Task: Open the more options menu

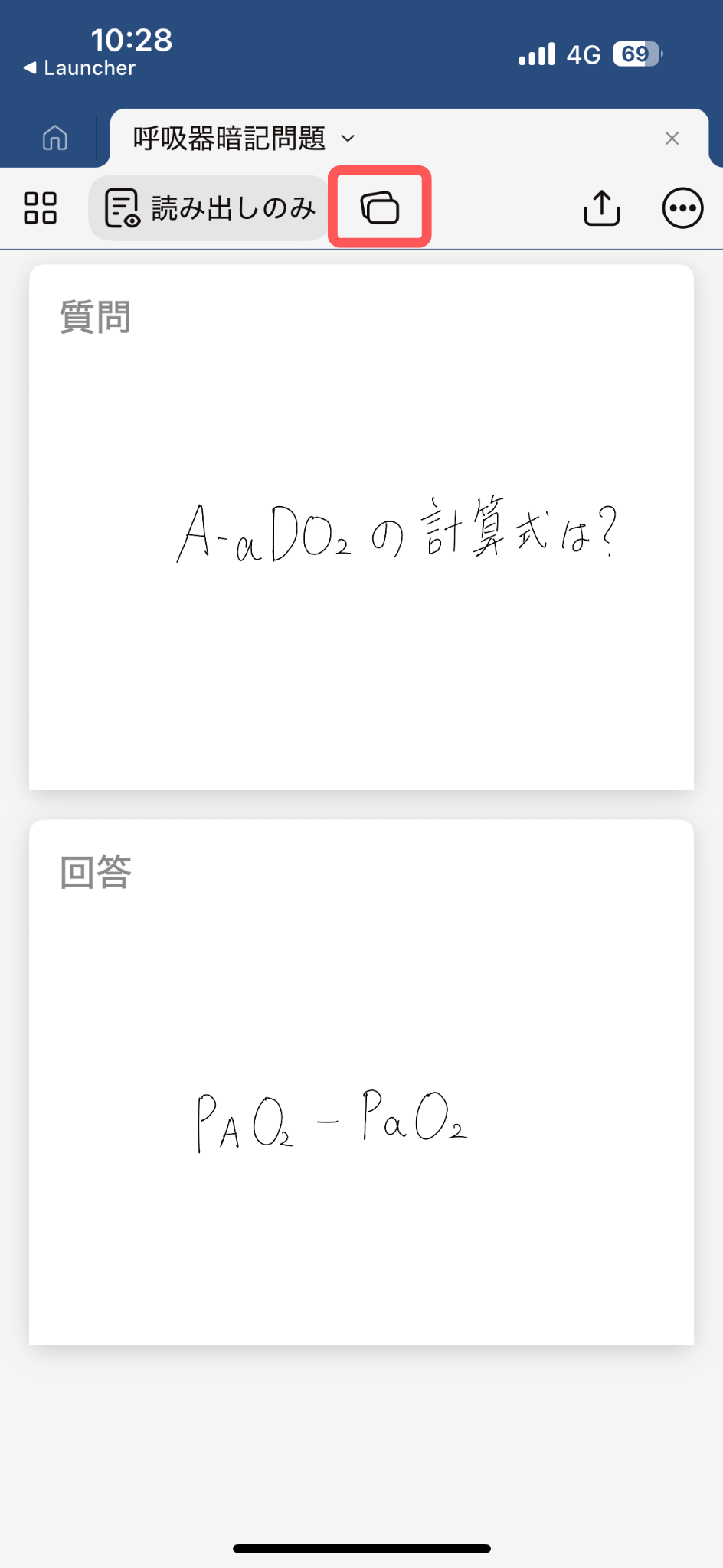Action: 682,208
